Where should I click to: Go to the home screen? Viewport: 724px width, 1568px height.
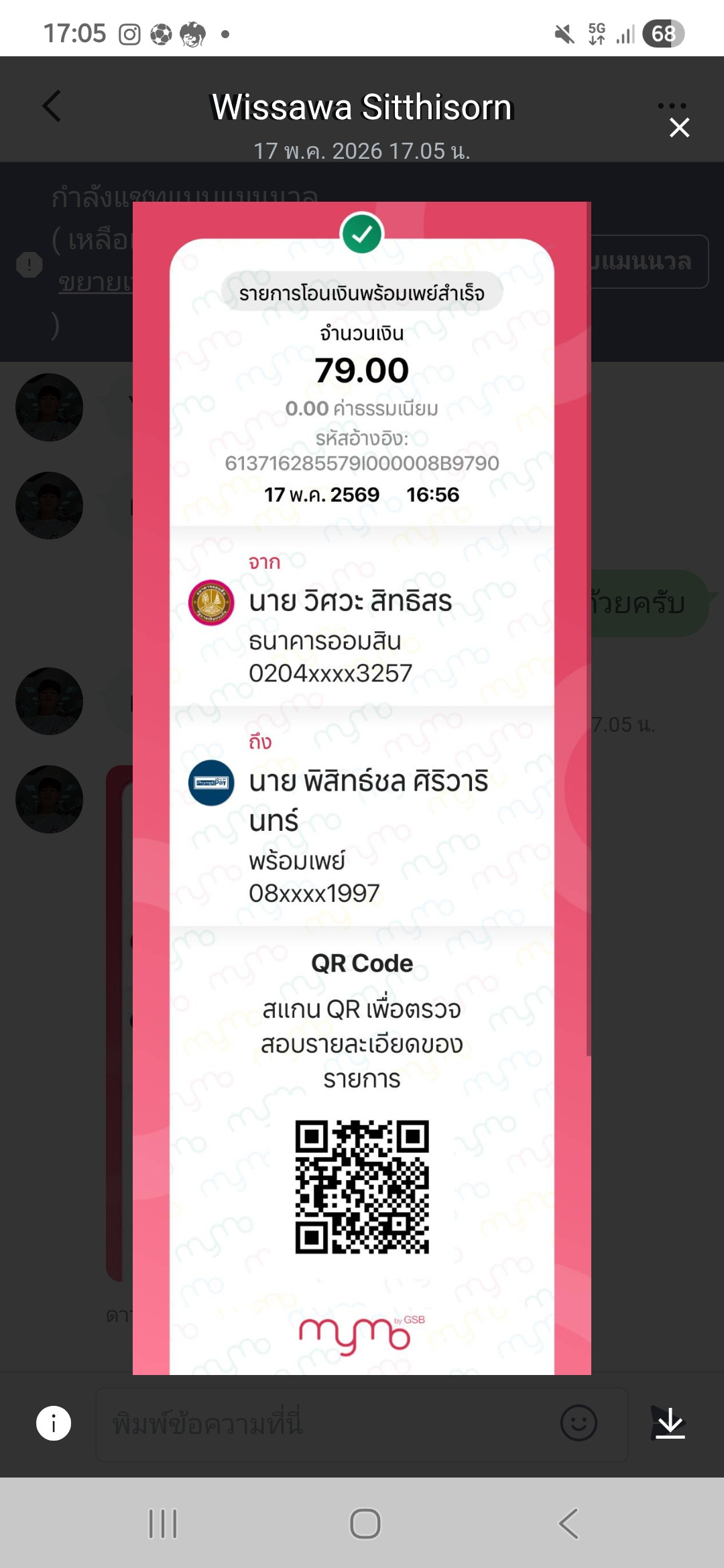click(365, 1524)
